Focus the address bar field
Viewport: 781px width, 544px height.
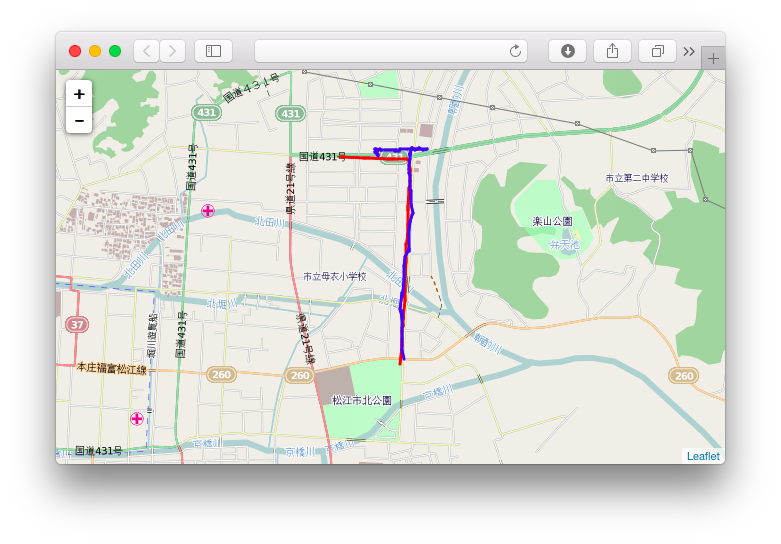coord(380,51)
